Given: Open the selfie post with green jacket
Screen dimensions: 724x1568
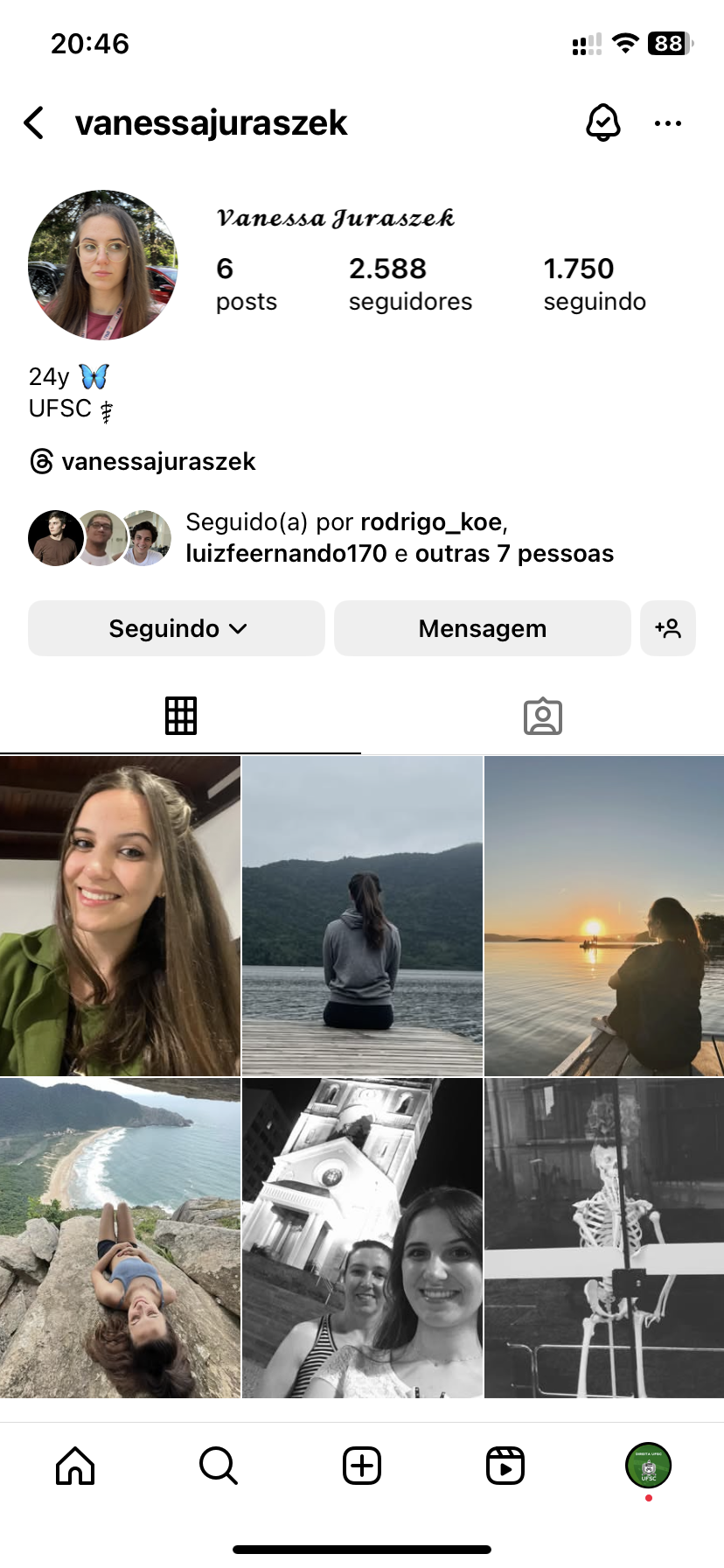Looking at the screenshot, I should coord(120,916).
